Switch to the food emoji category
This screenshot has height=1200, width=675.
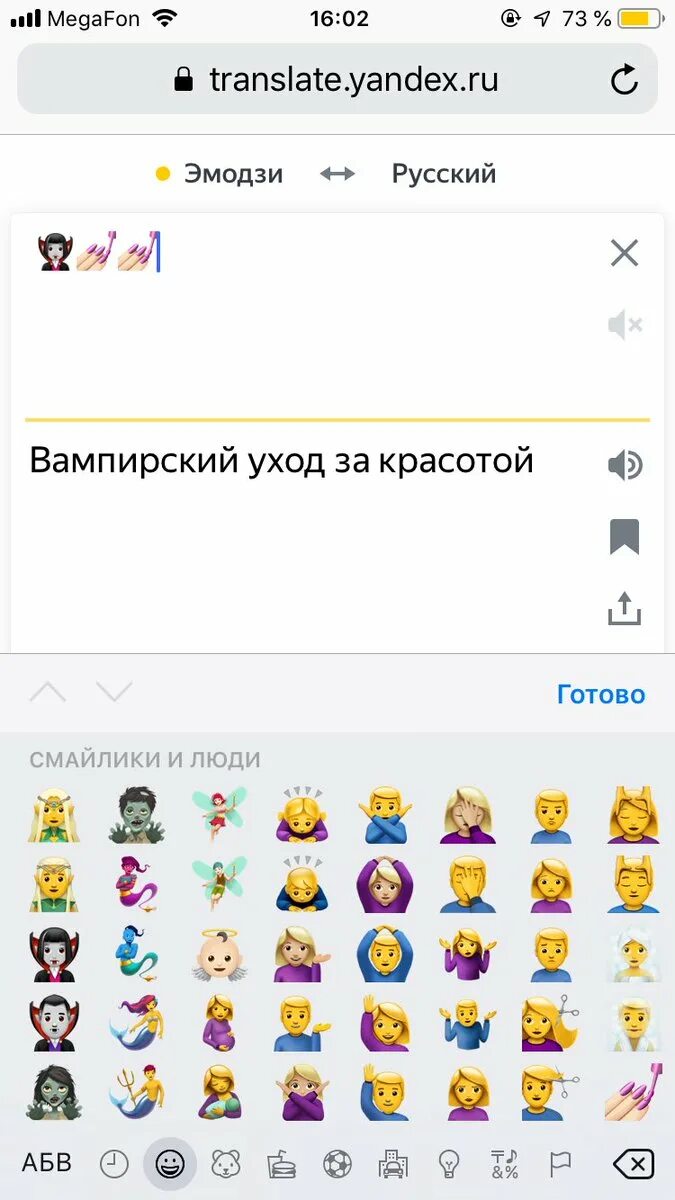point(281,1163)
